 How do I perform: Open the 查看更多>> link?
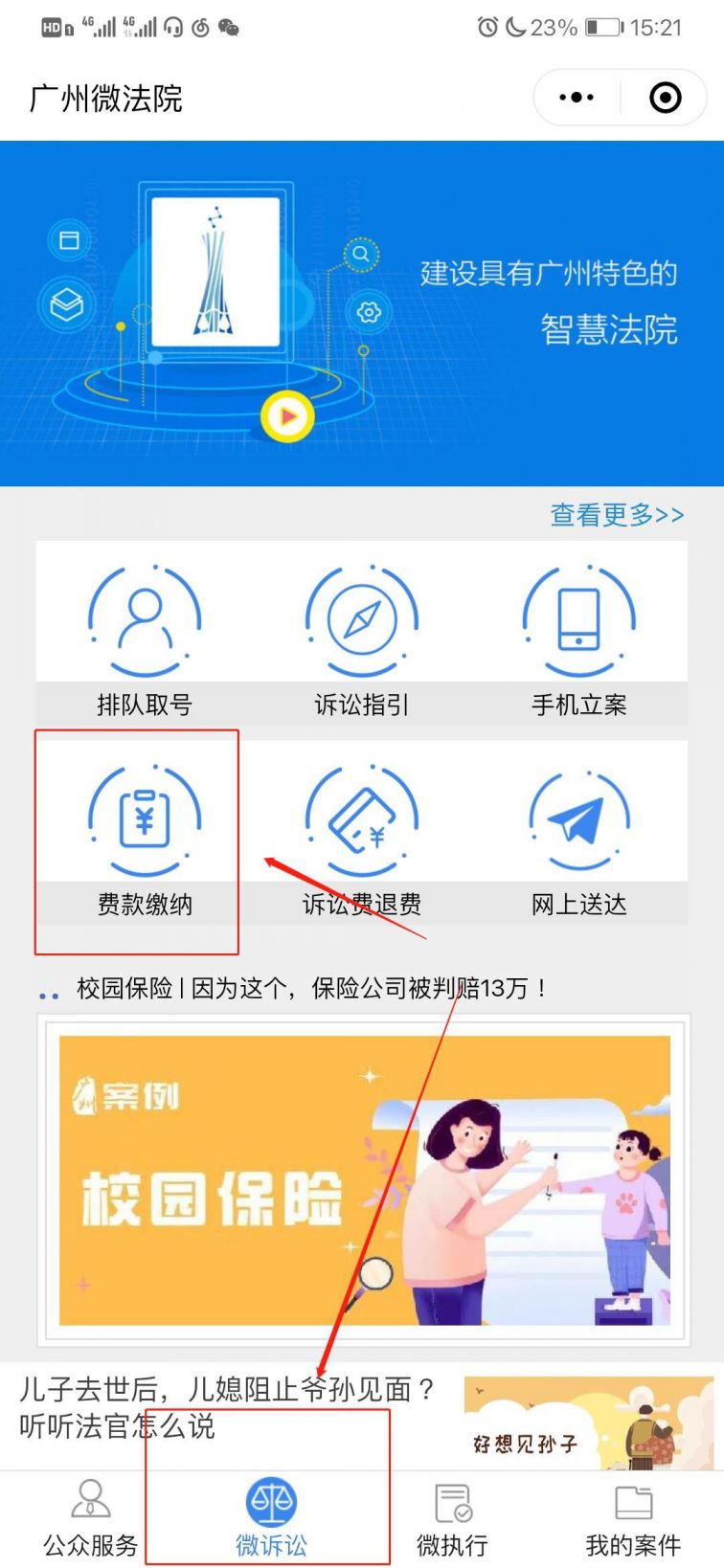(x=617, y=515)
